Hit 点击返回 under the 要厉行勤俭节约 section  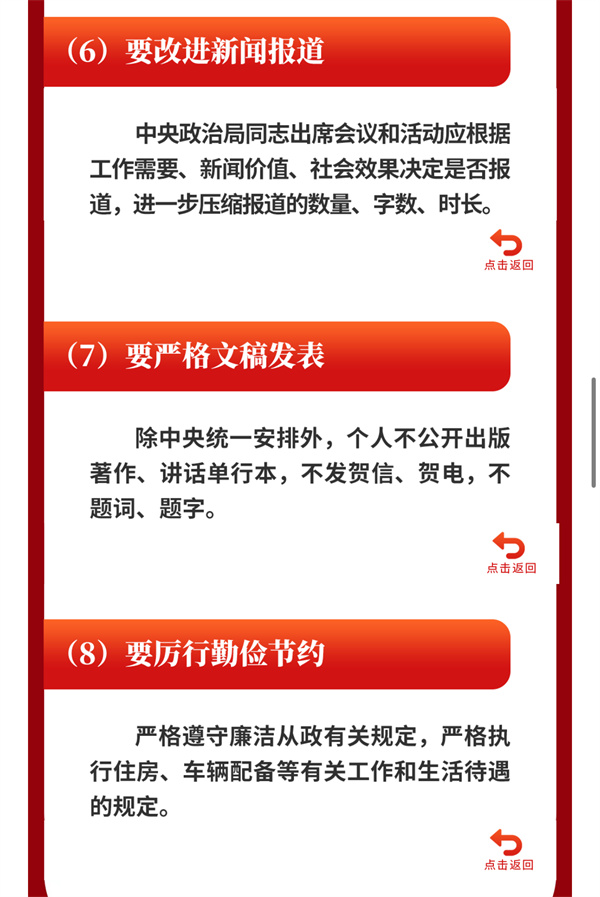[x=508, y=850]
